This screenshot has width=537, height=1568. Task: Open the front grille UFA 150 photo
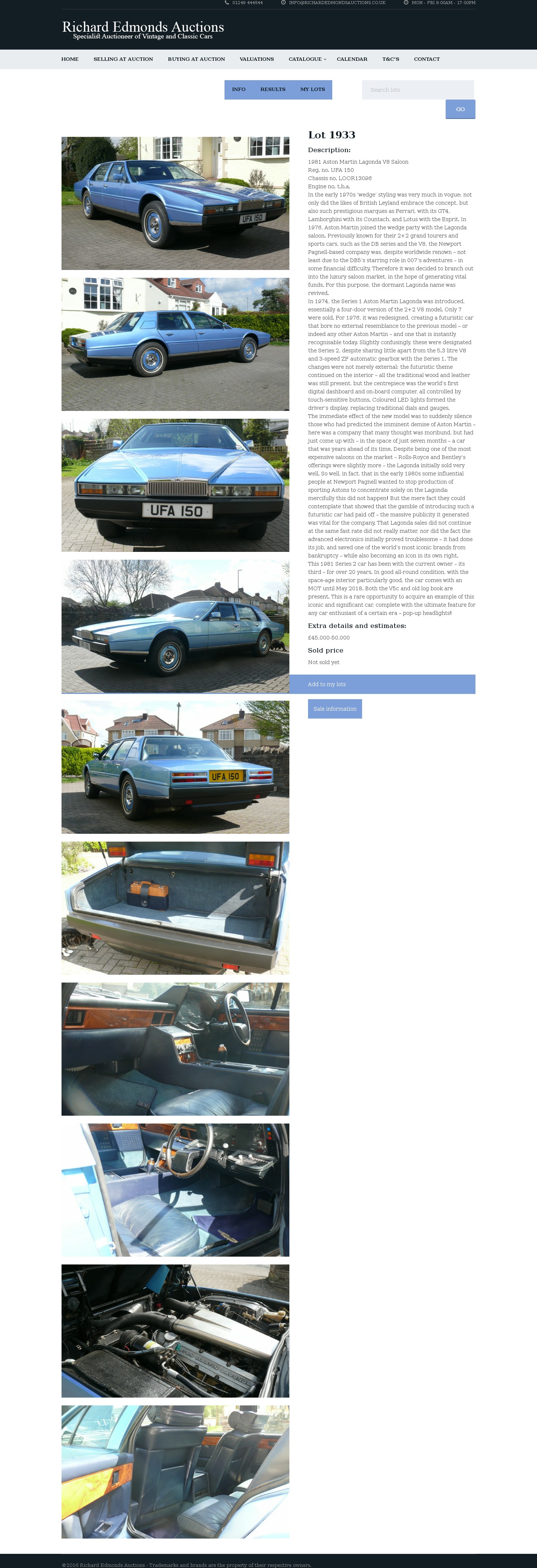175,485
